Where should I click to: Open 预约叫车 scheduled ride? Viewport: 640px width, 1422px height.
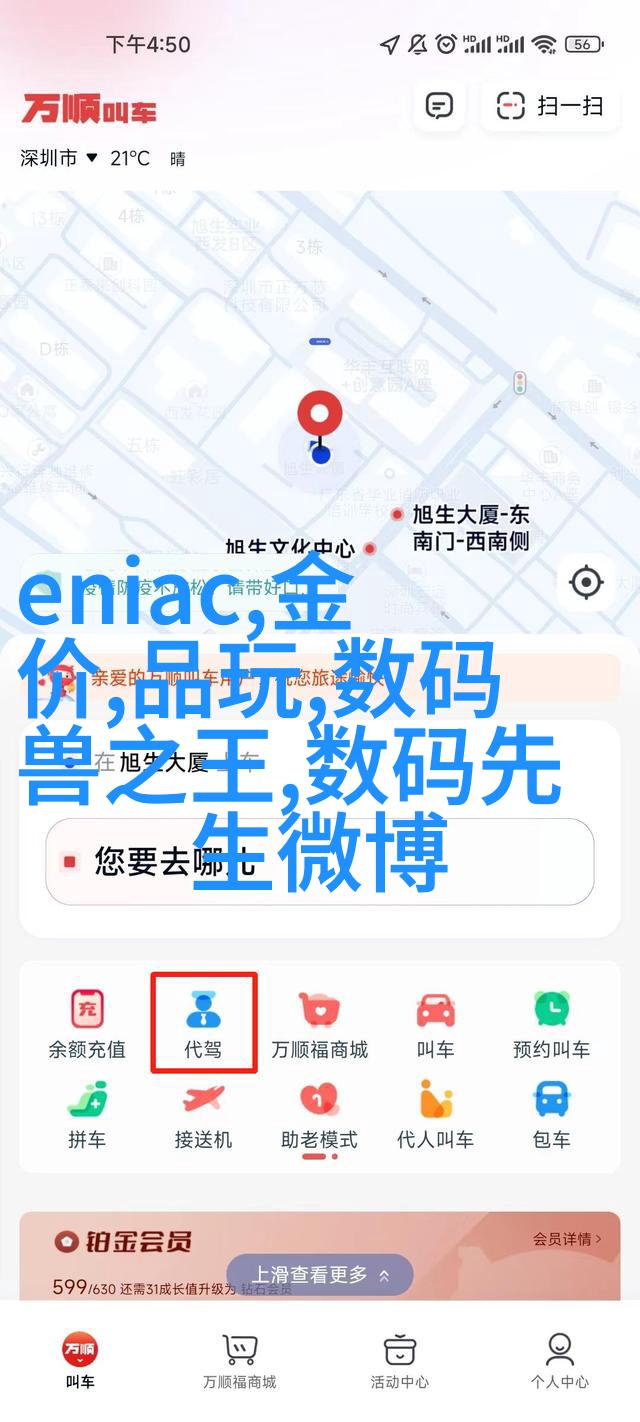coord(551,1024)
